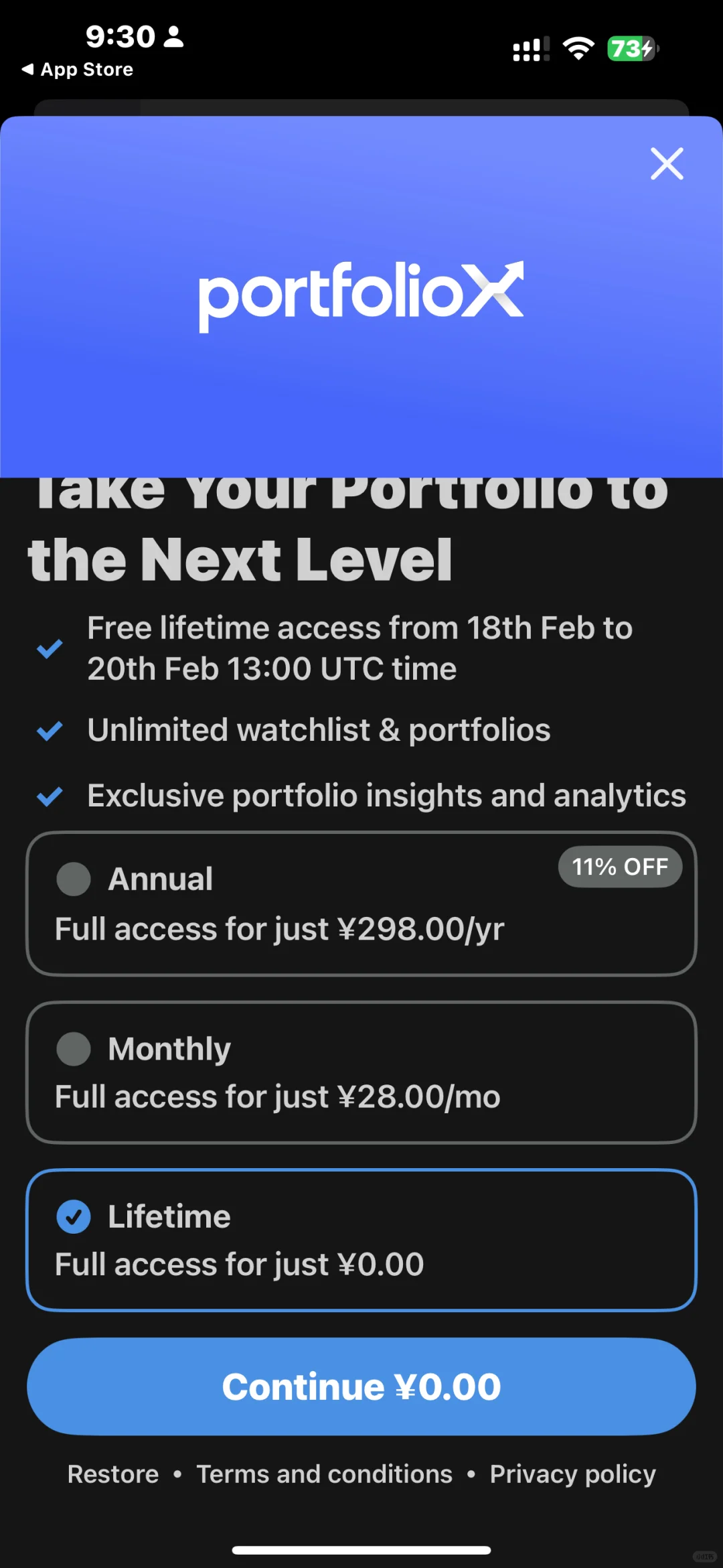Tap Continue ¥0.00 button

(x=361, y=1386)
